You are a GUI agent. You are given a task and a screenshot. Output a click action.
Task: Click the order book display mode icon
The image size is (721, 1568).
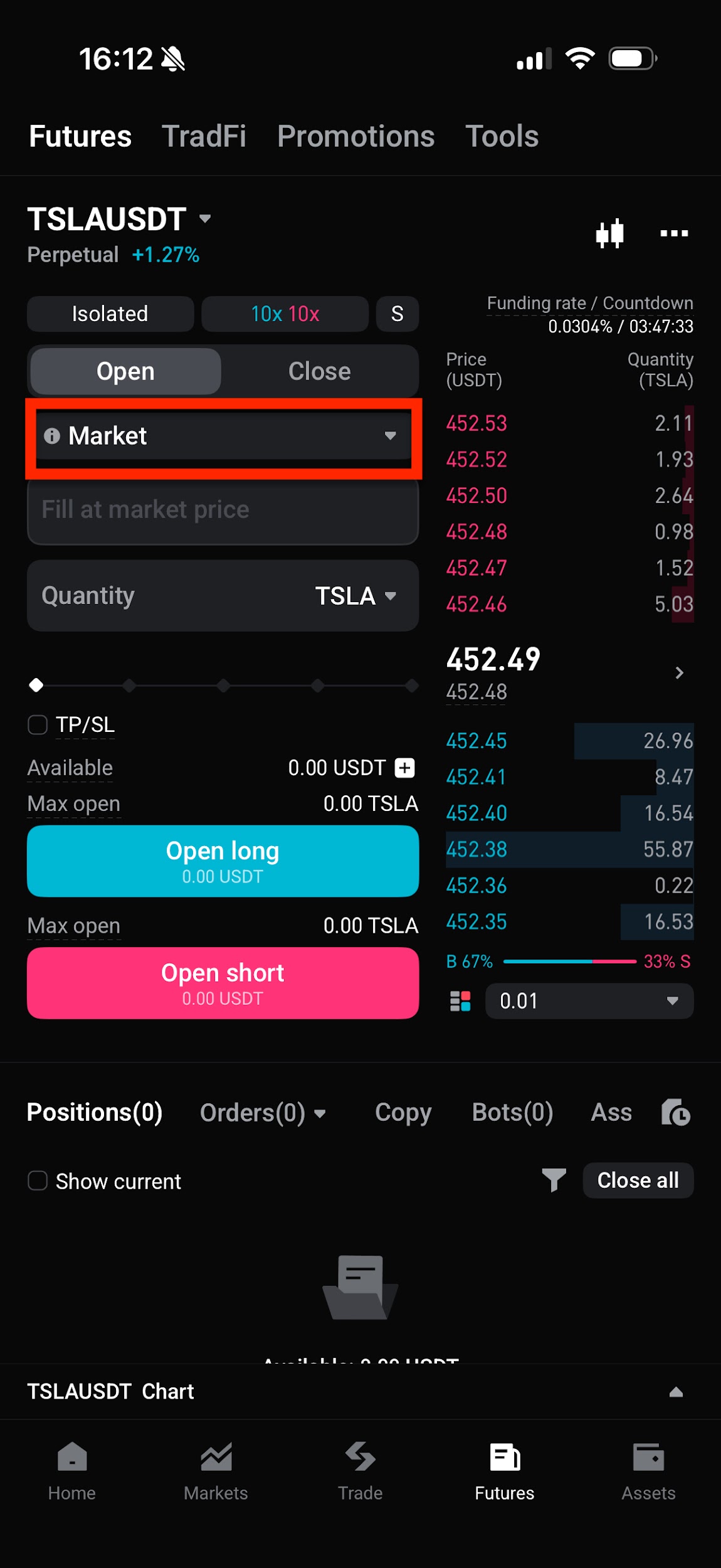460,1001
